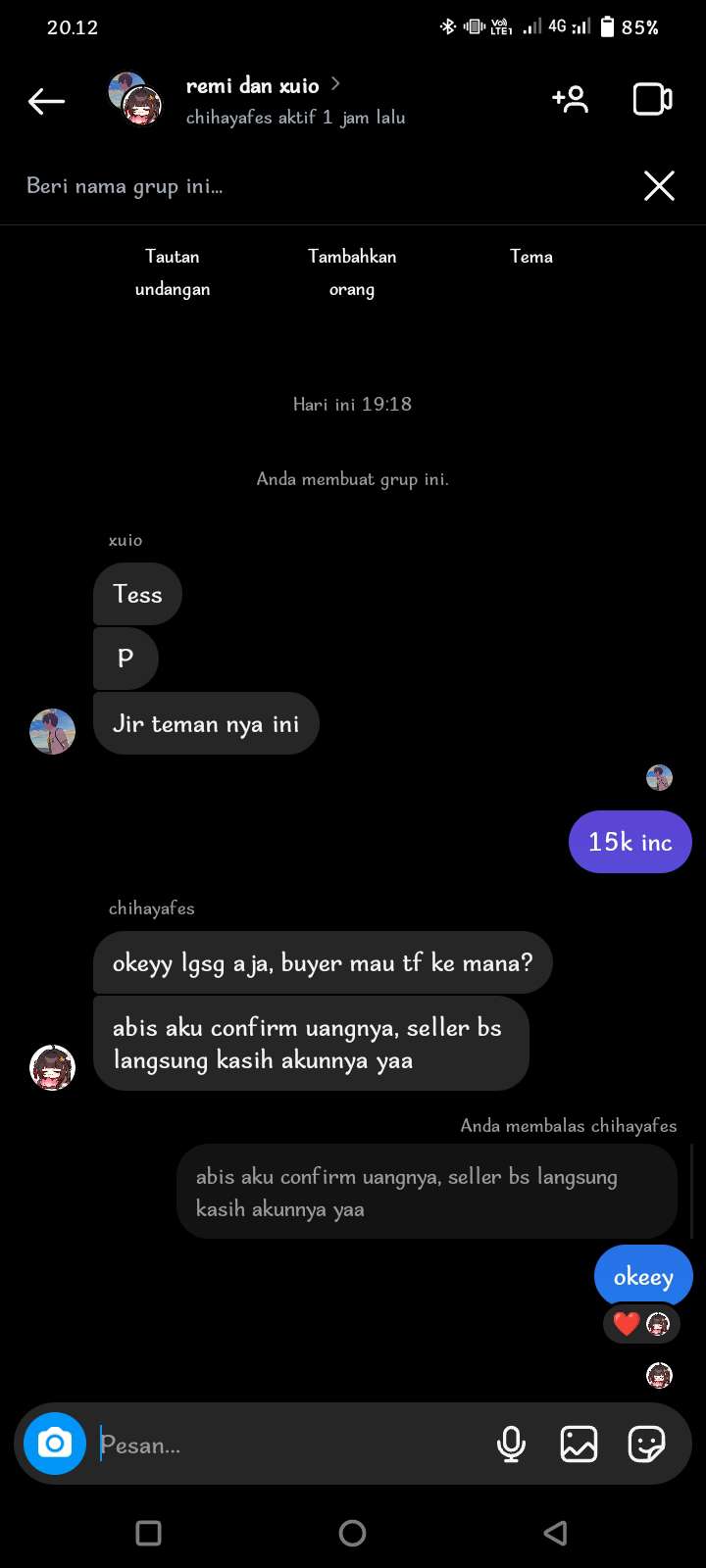Screen dimensions: 706x1568
Task: Open the sticker picker
Action: pos(646,1445)
